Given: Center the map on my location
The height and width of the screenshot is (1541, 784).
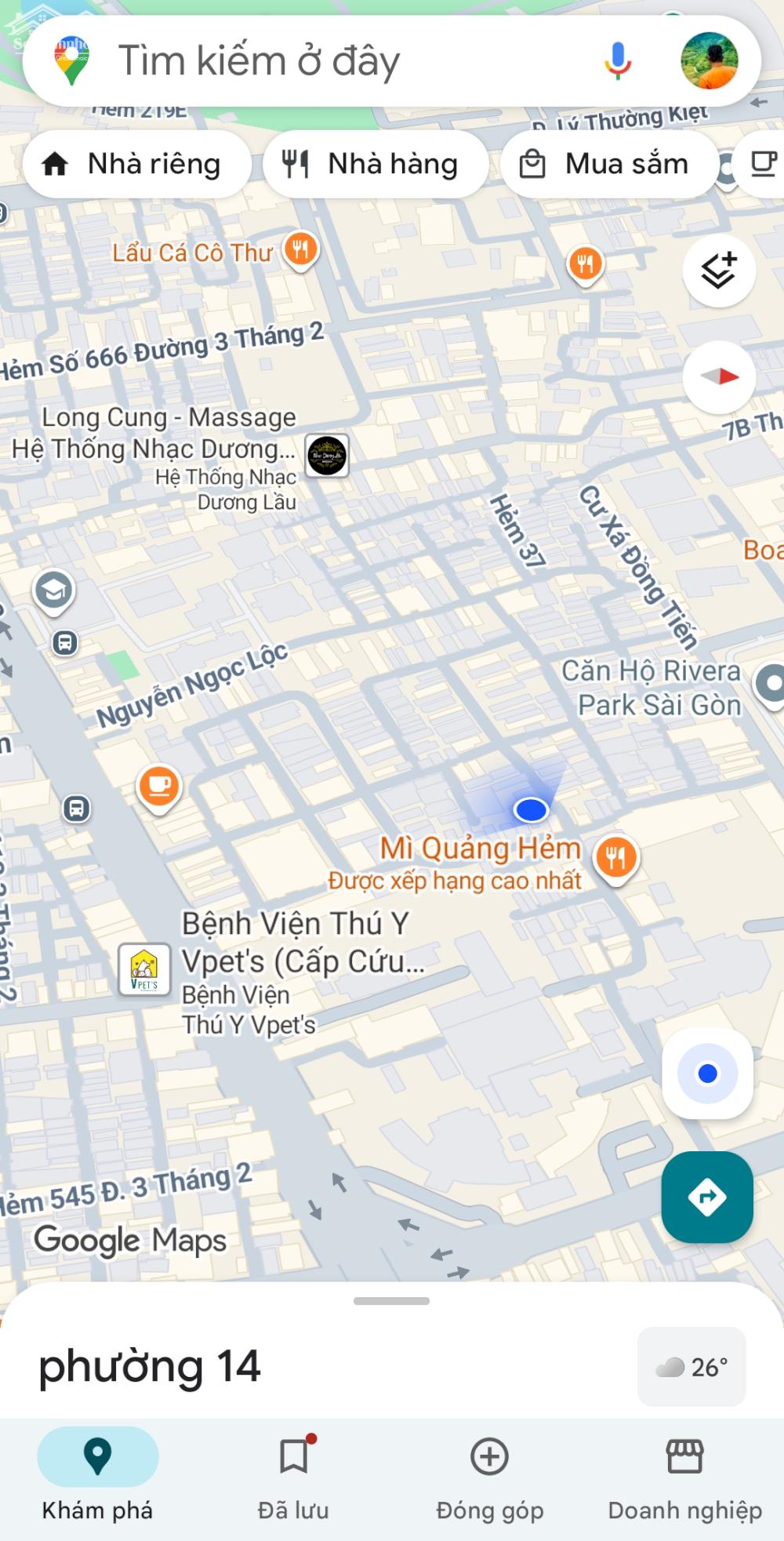Looking at the screenshot, I should (707, 1074).
